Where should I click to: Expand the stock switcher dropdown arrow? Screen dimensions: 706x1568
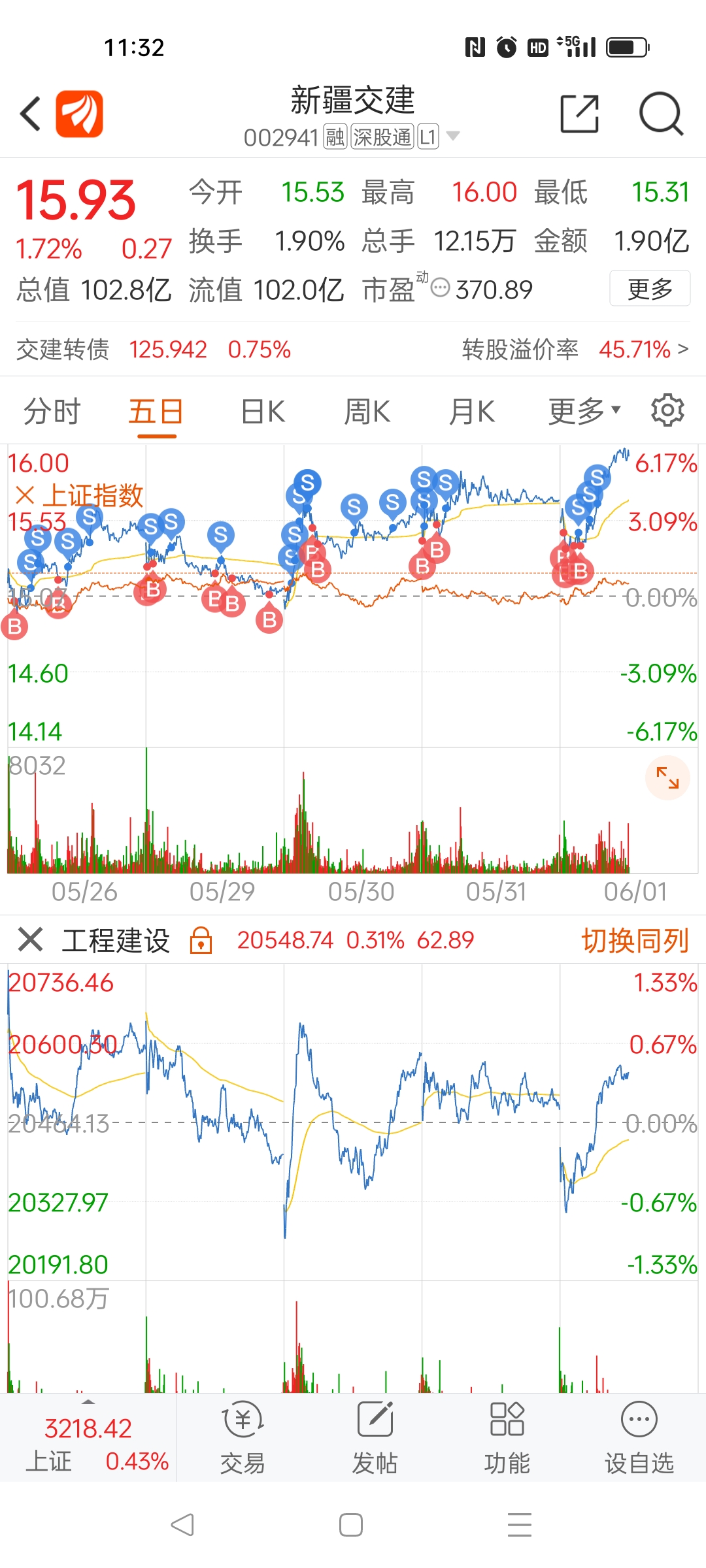[452, 137]
